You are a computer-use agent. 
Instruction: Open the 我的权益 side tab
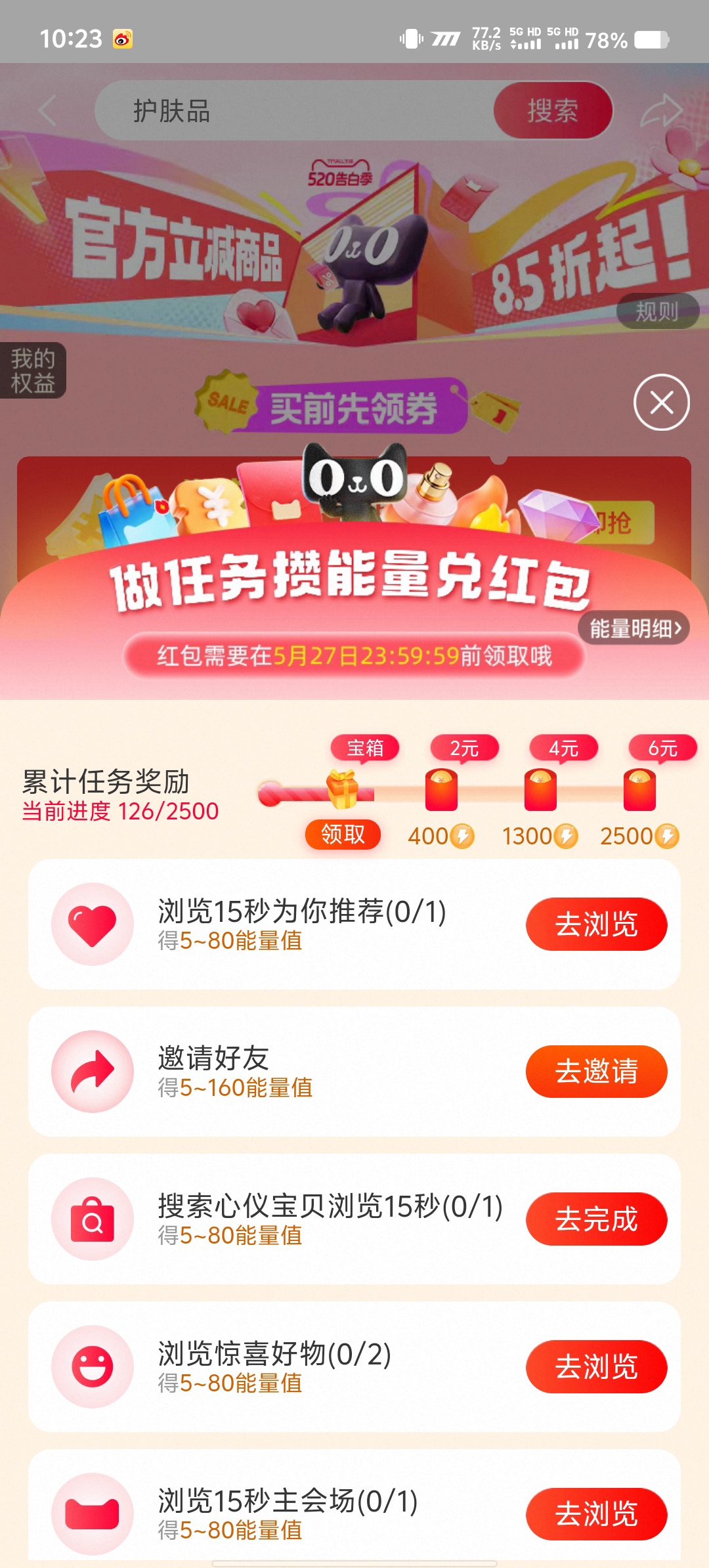tap(33, 370)
